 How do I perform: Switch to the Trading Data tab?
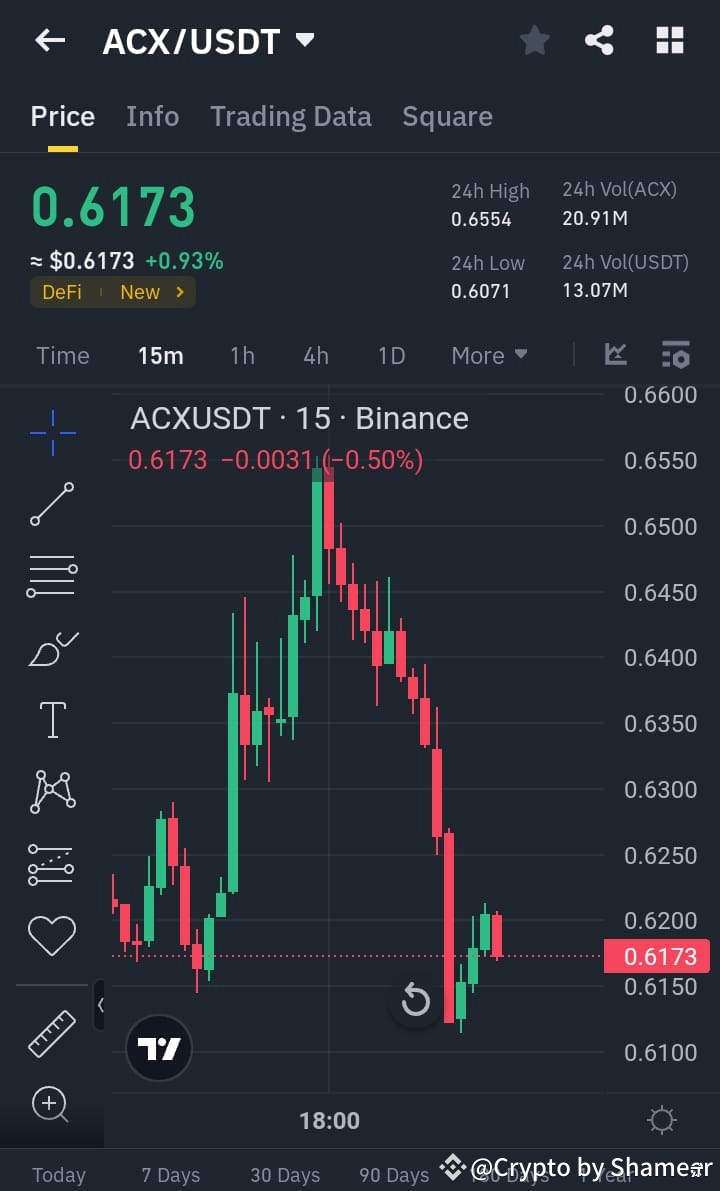tap(291, 116)
